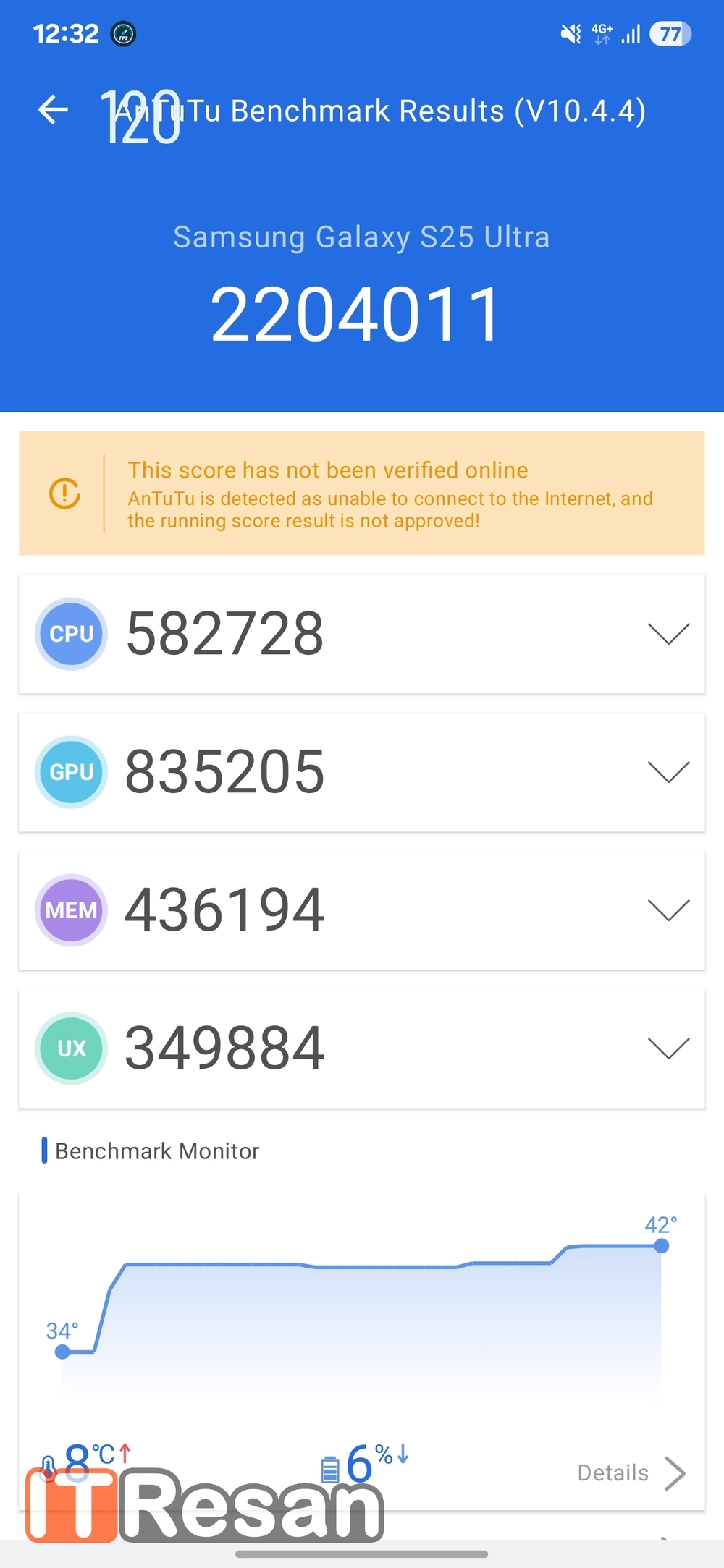724x1568 pixels.
Task: Expand the CPU score details
Action: pyautogui.click(x=668, y=634)
